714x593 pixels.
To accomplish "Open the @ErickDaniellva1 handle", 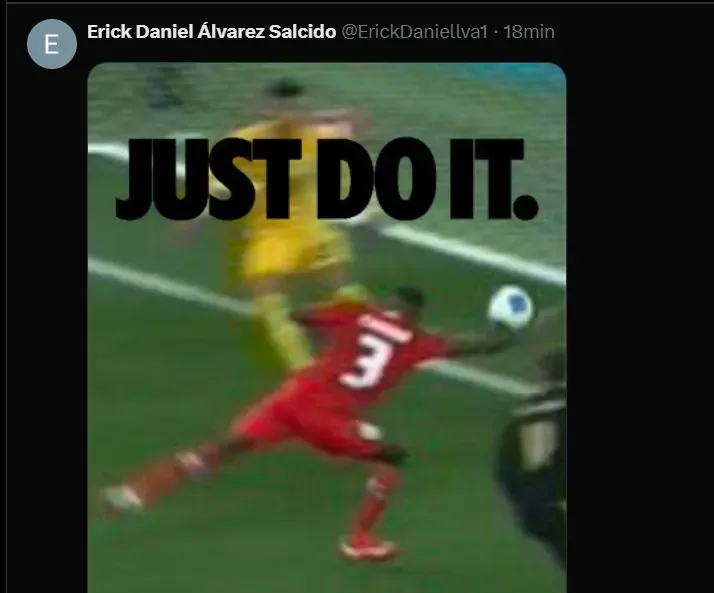I will 415,32.
